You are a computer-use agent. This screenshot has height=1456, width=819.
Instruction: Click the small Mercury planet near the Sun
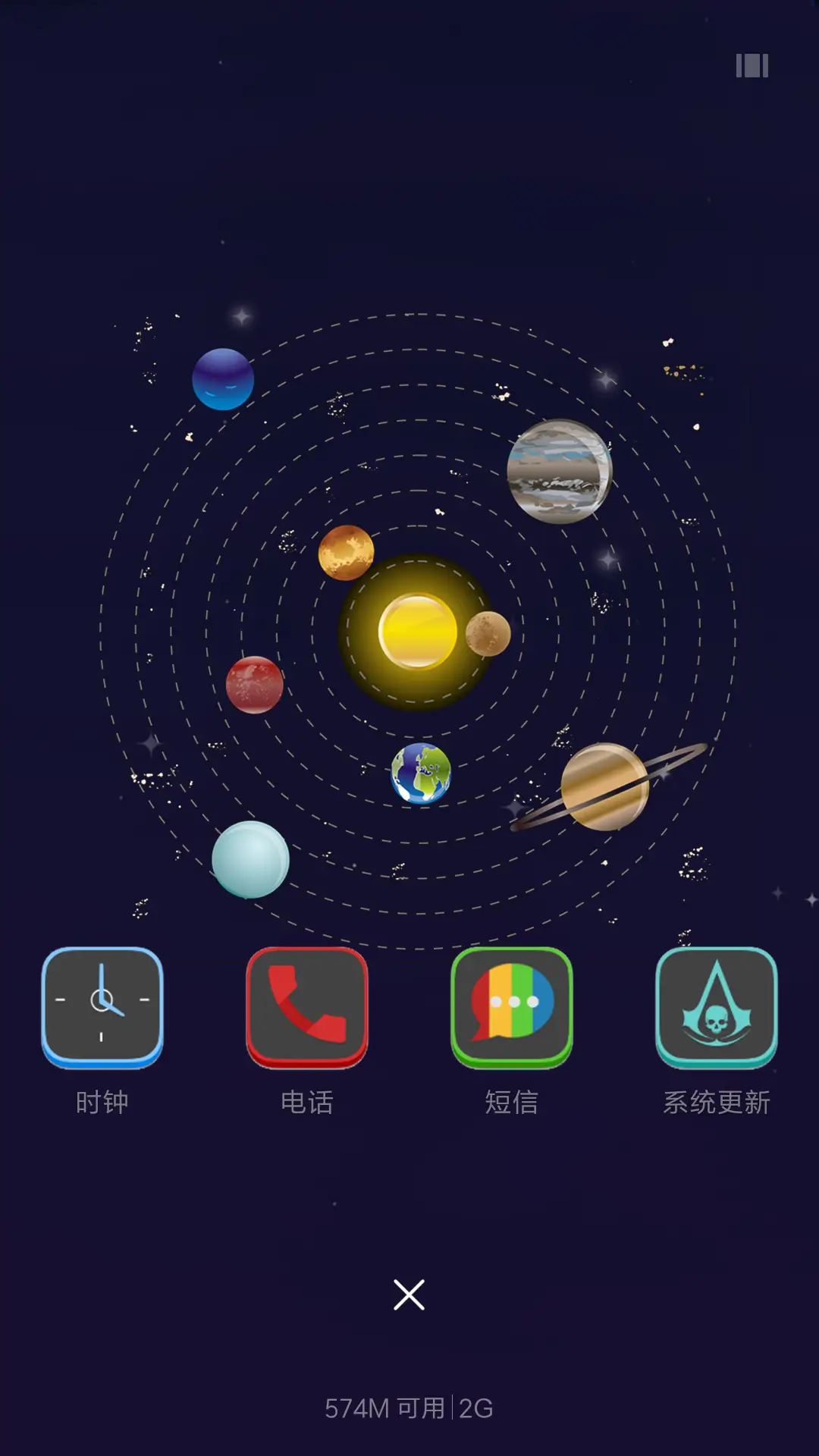click(x=487, y=634)
